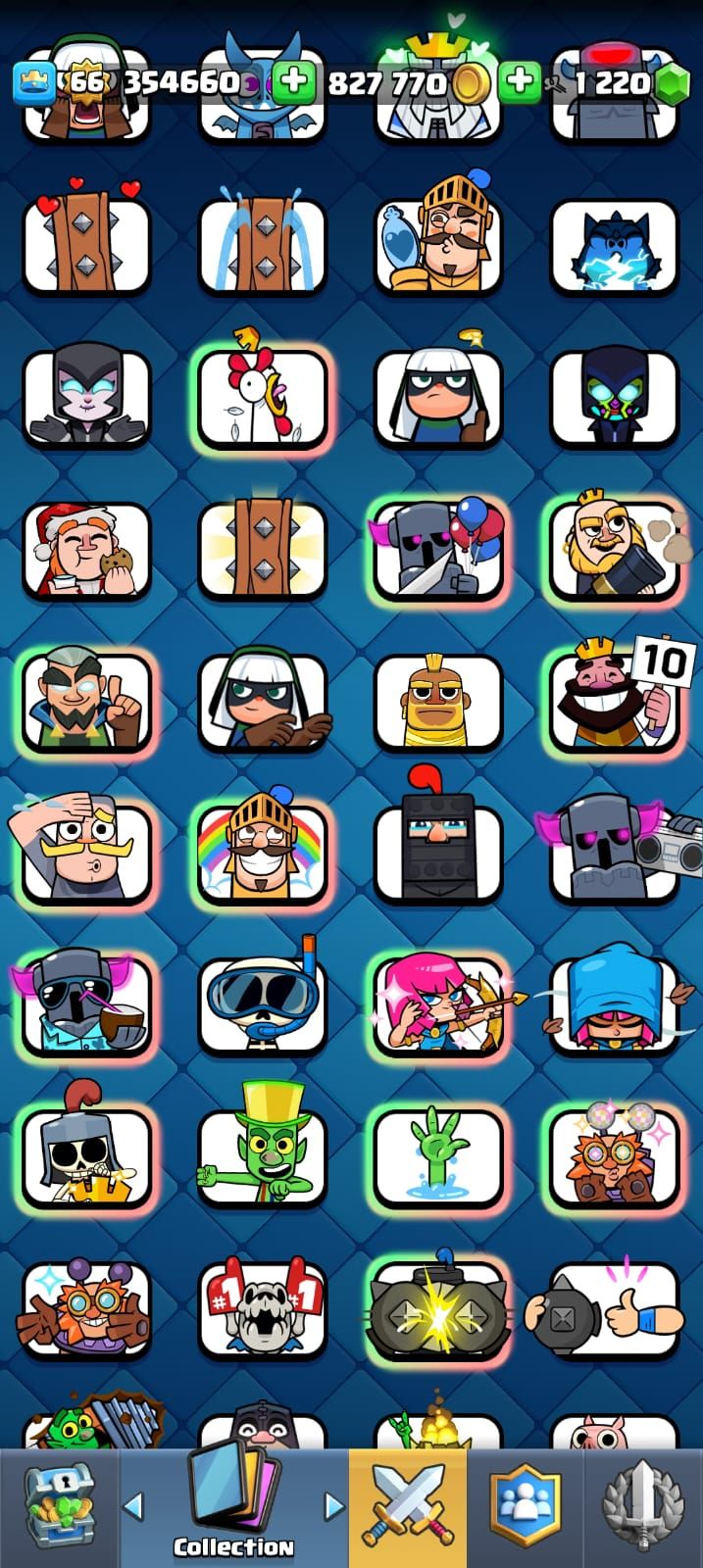
Task: Select the log with hearts emote
Action: (x=86, y=245)
